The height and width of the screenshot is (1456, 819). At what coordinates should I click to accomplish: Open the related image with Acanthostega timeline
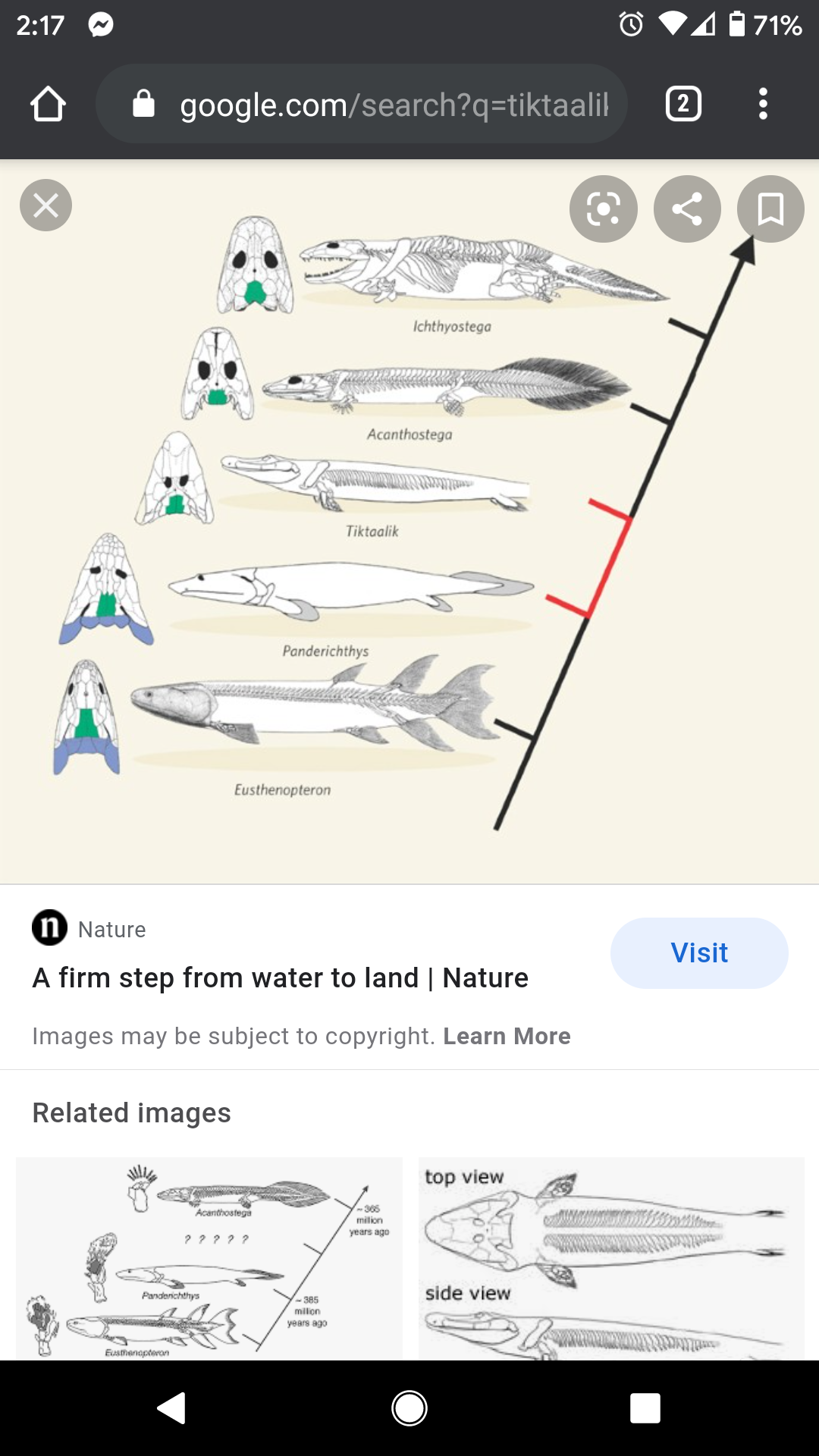pos(209,1258)
